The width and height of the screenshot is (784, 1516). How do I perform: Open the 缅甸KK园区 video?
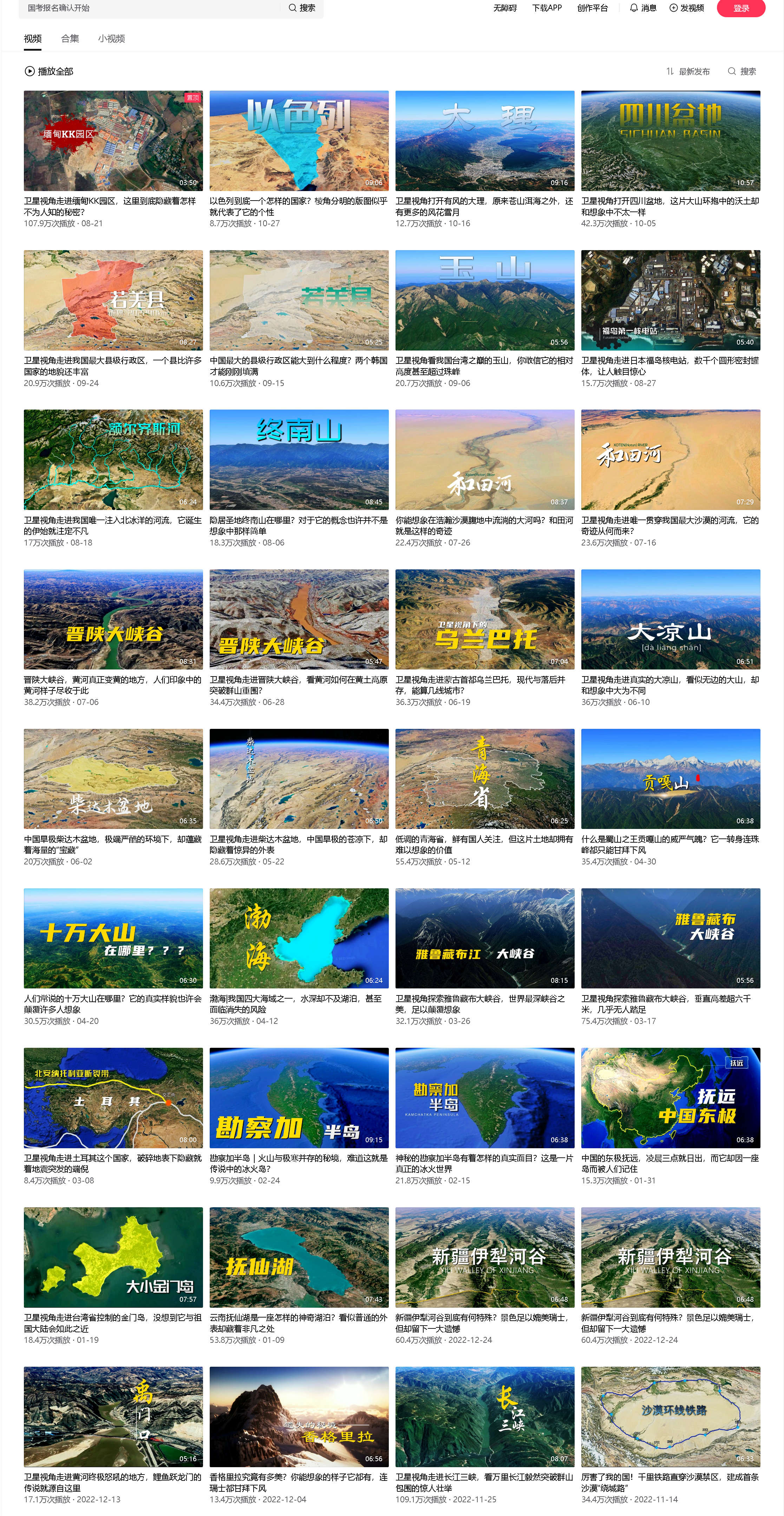point(113,141)
